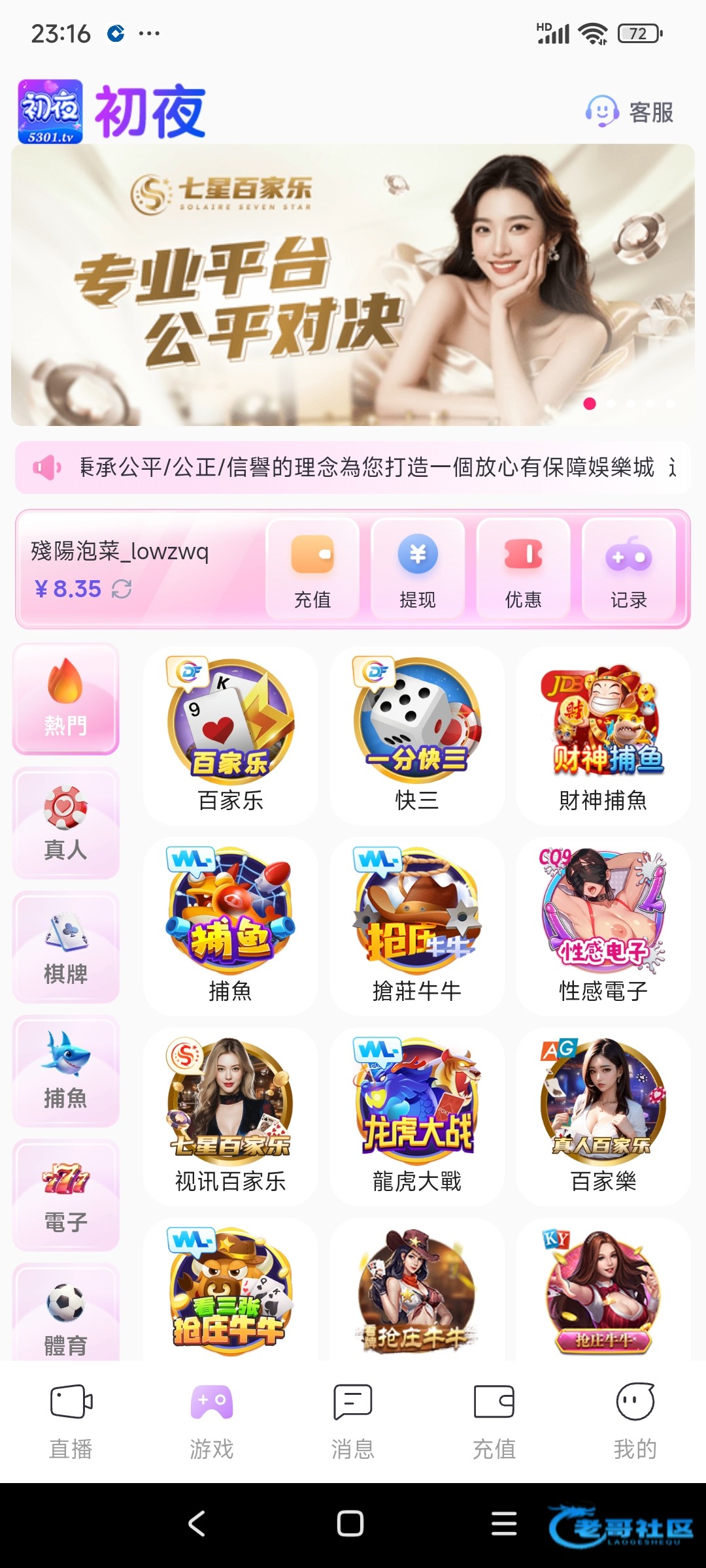Switch to the 捕魚 category in the sidebar
The image size is (706, 1568).
65,1071
